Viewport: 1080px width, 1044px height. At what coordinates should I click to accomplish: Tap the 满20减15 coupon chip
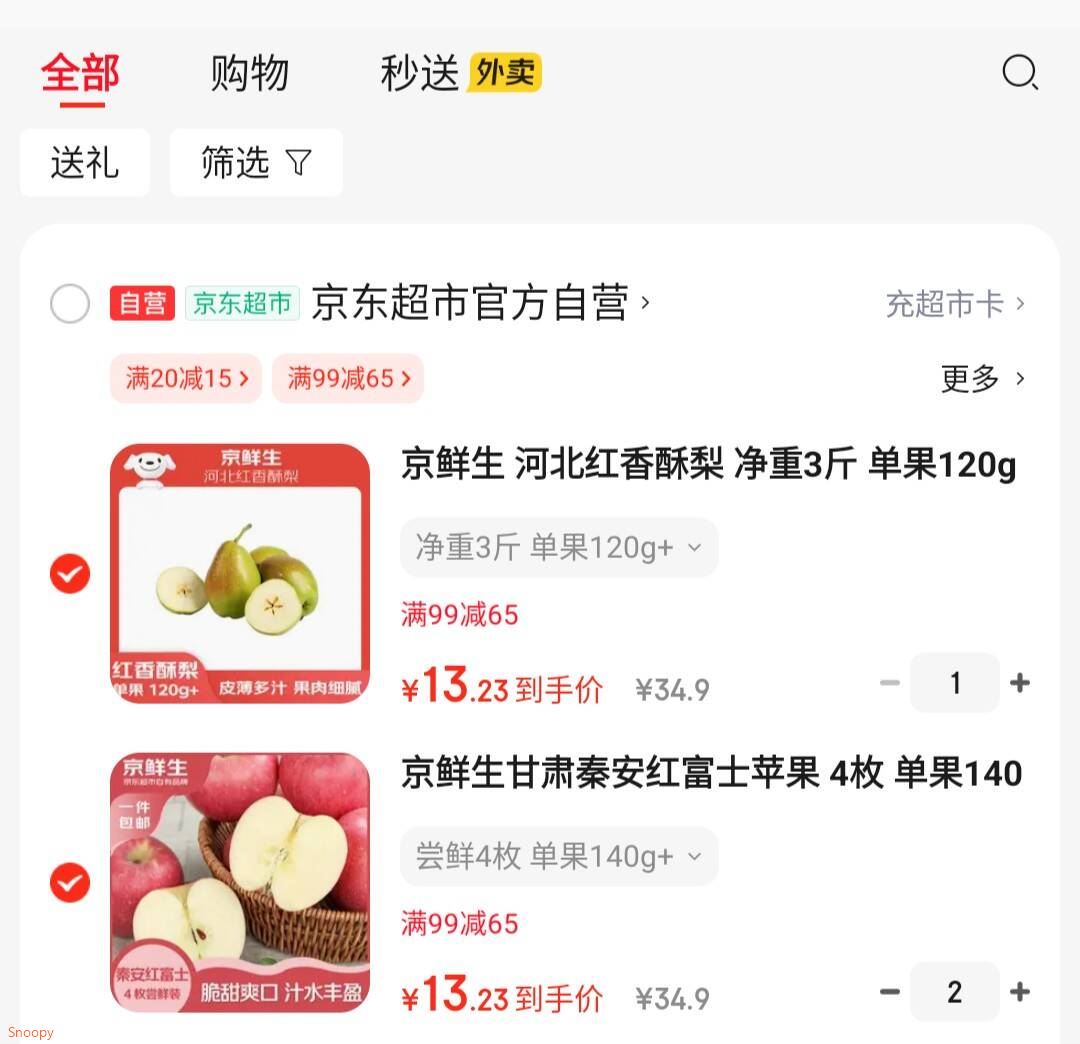click(186, 378)
